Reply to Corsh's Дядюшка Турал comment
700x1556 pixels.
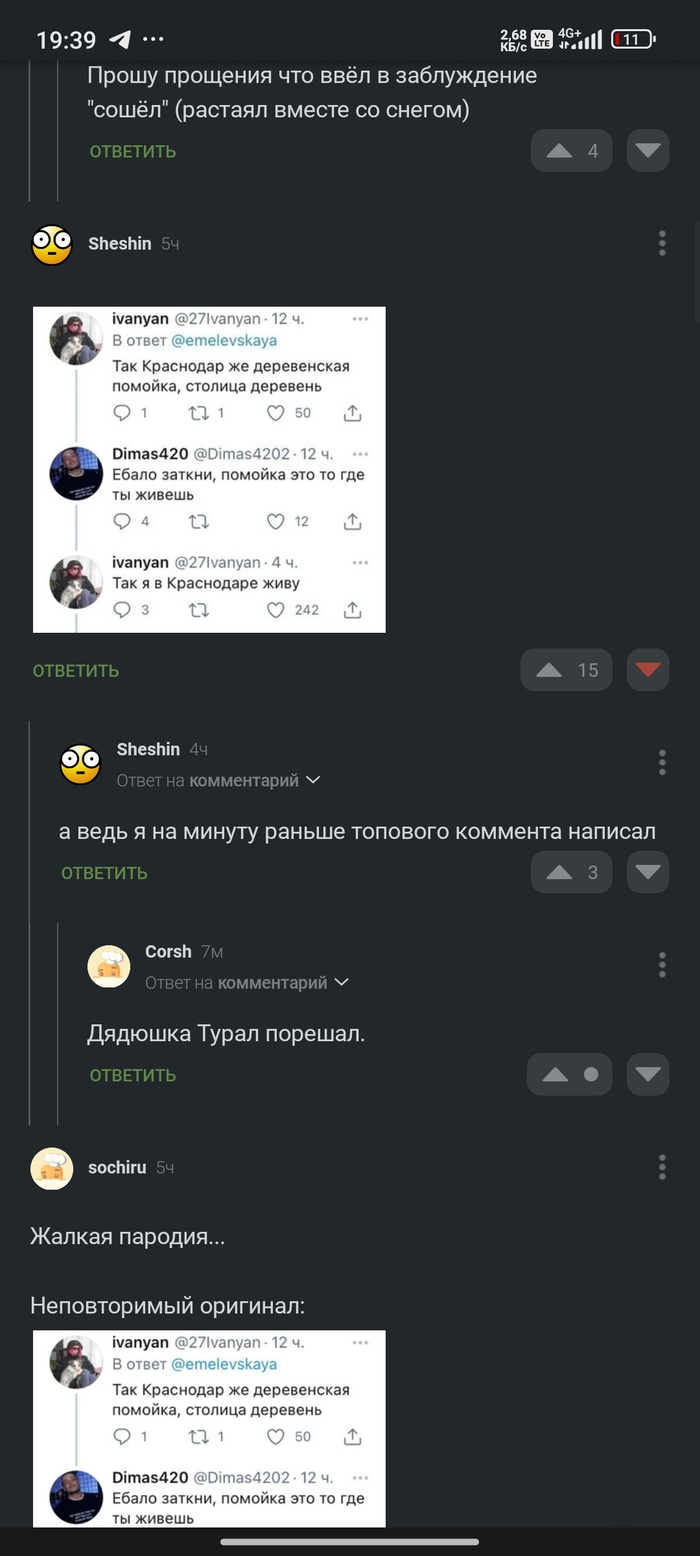132,1075
